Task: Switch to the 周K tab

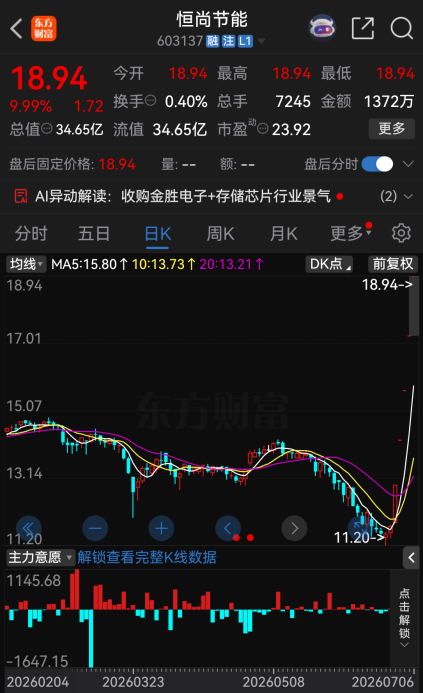Action: (220, 233)
